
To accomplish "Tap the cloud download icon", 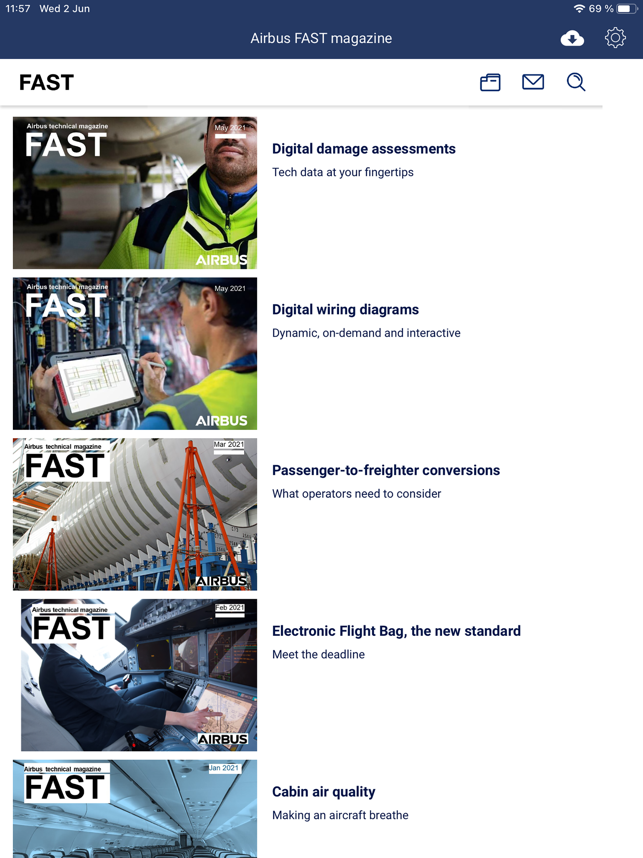I will (x=572, y=39).
